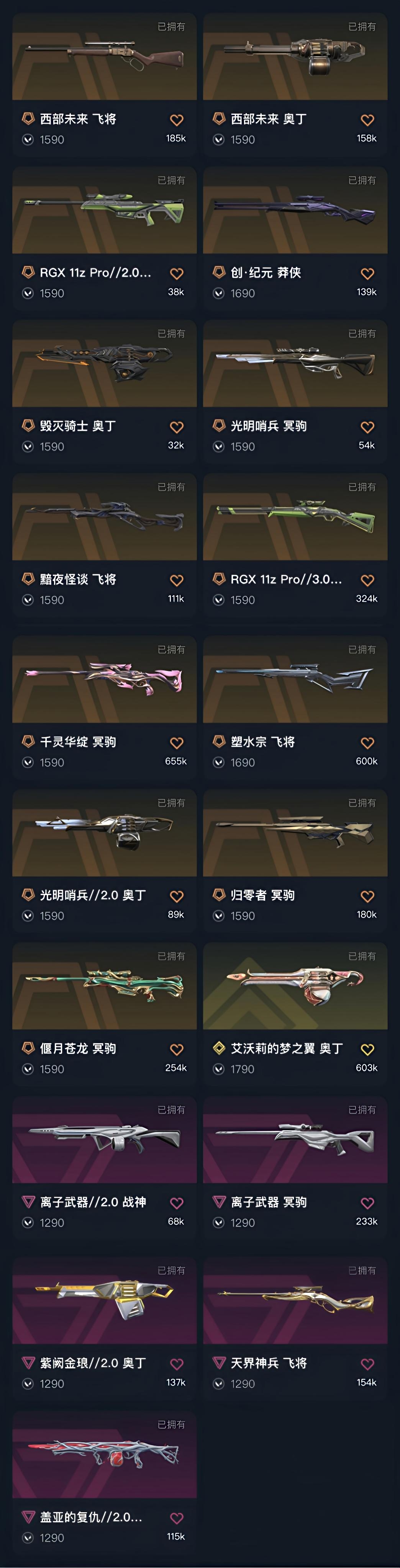400x1568 pixels.
Task: Favorite the 毁灭骑士 奥丁 skin
Action: pos(177,427)
